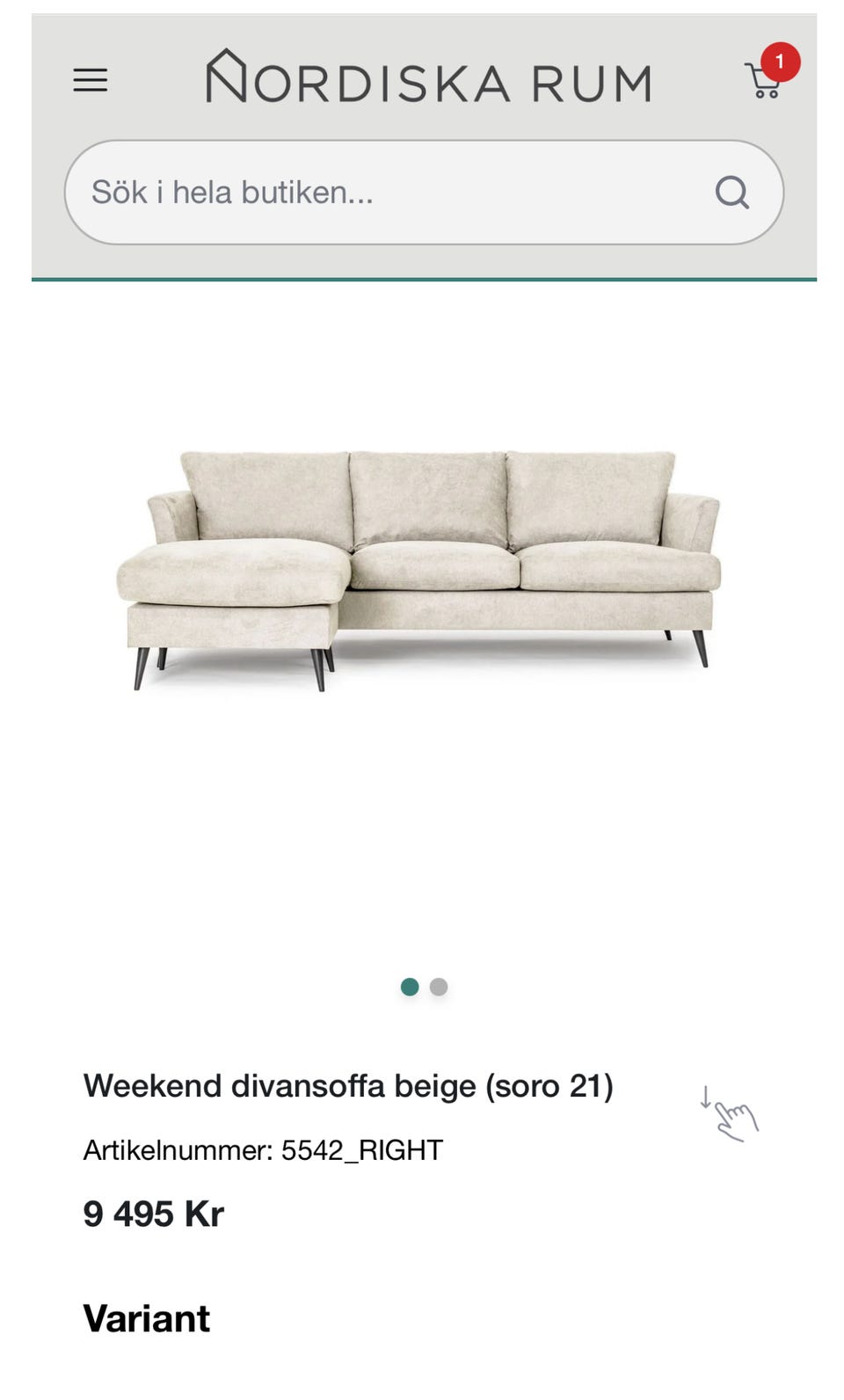Switch to the second image dot

click(x=439, y=988)
